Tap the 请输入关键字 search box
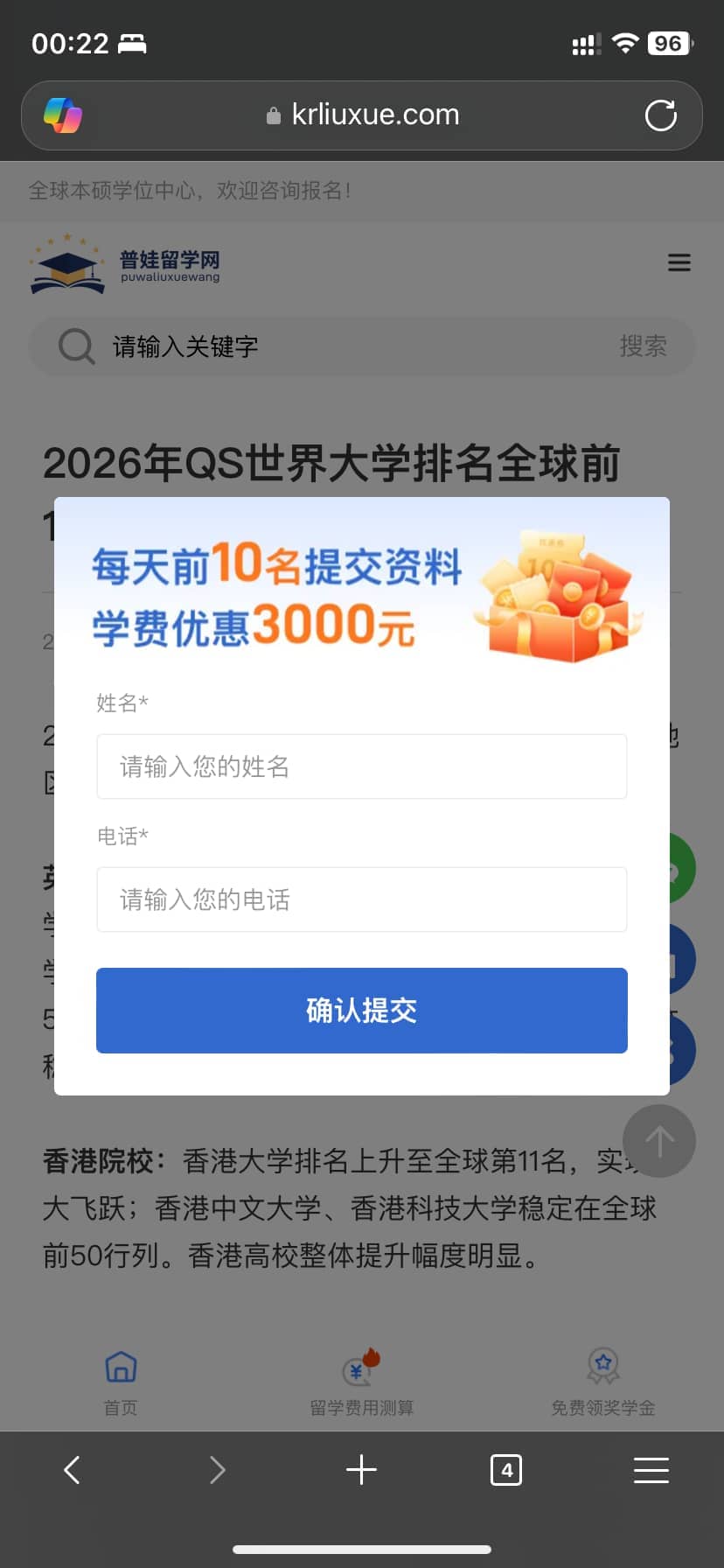 [x=332, y=346]
